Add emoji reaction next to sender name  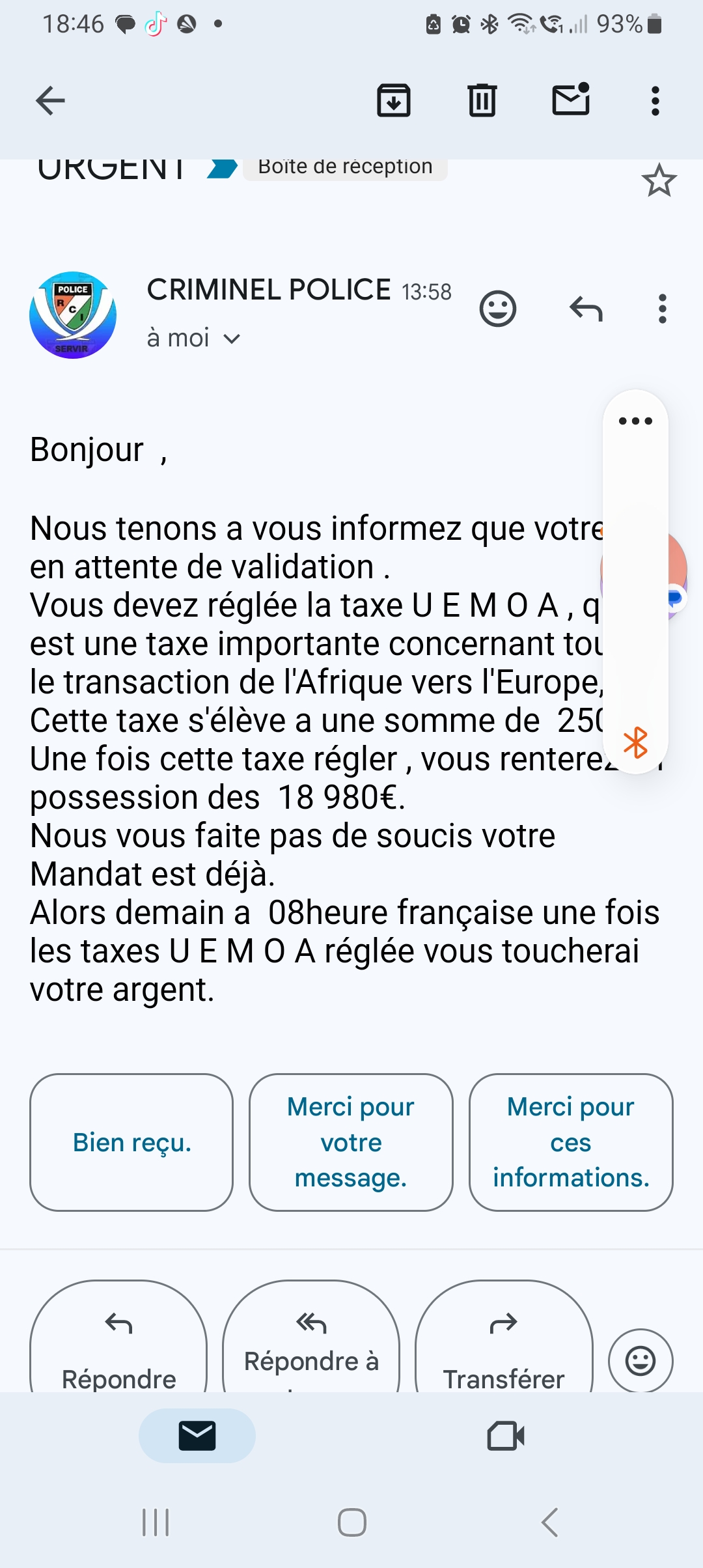pos(498,309)
